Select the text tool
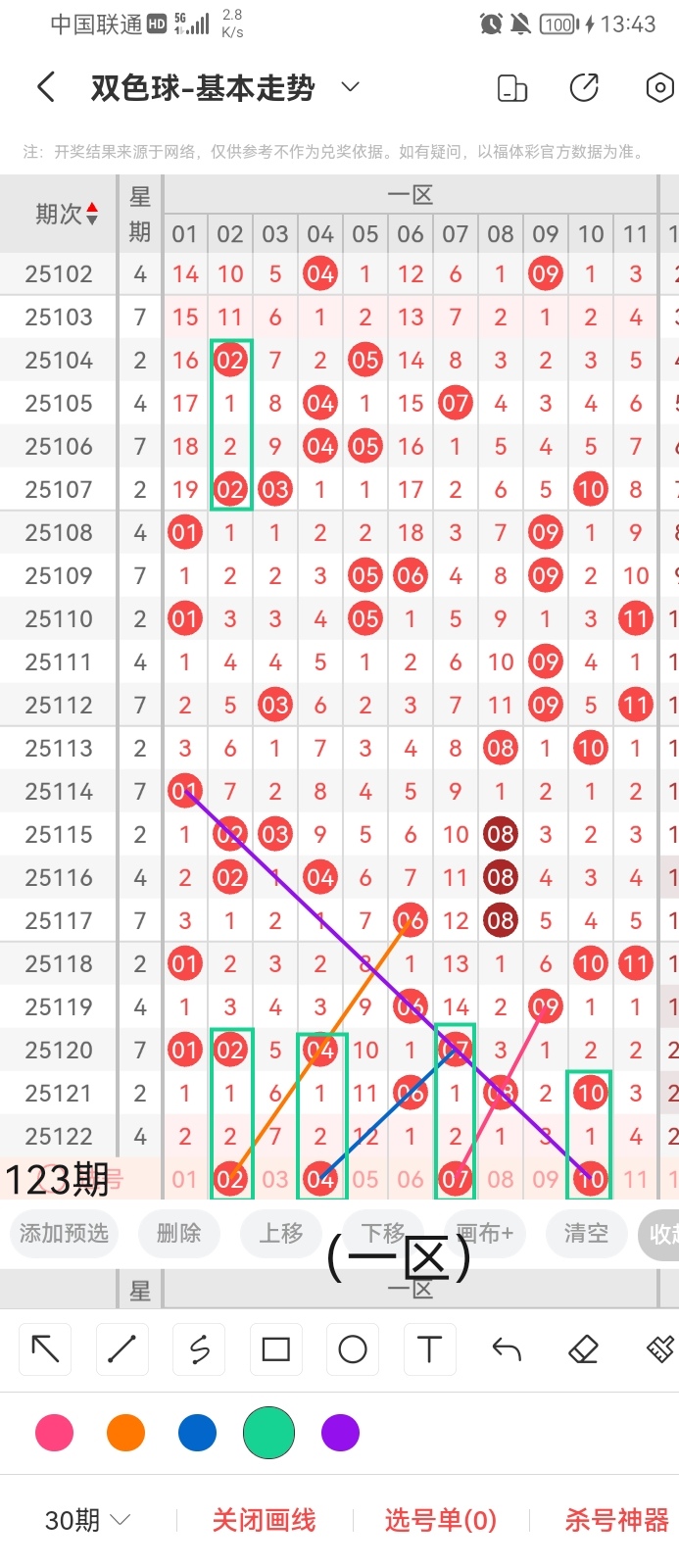 click(429, 1349)
